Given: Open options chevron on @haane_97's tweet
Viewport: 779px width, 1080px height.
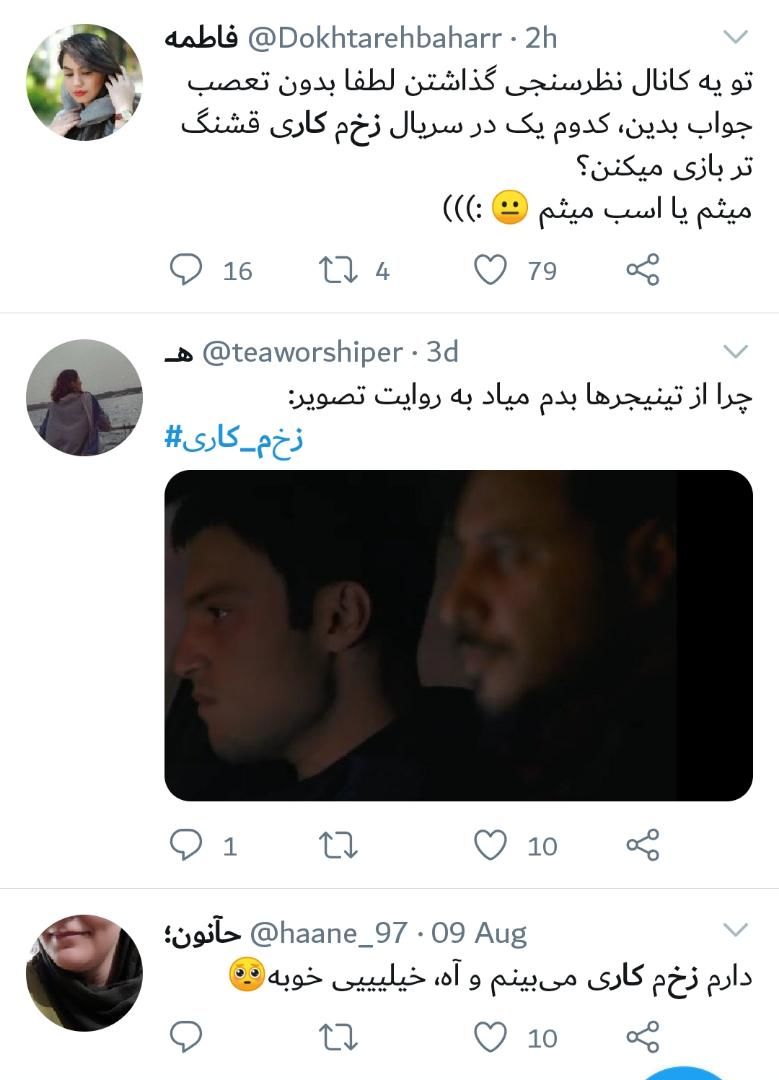Looking at the screenshot, I should click(735, 931).
